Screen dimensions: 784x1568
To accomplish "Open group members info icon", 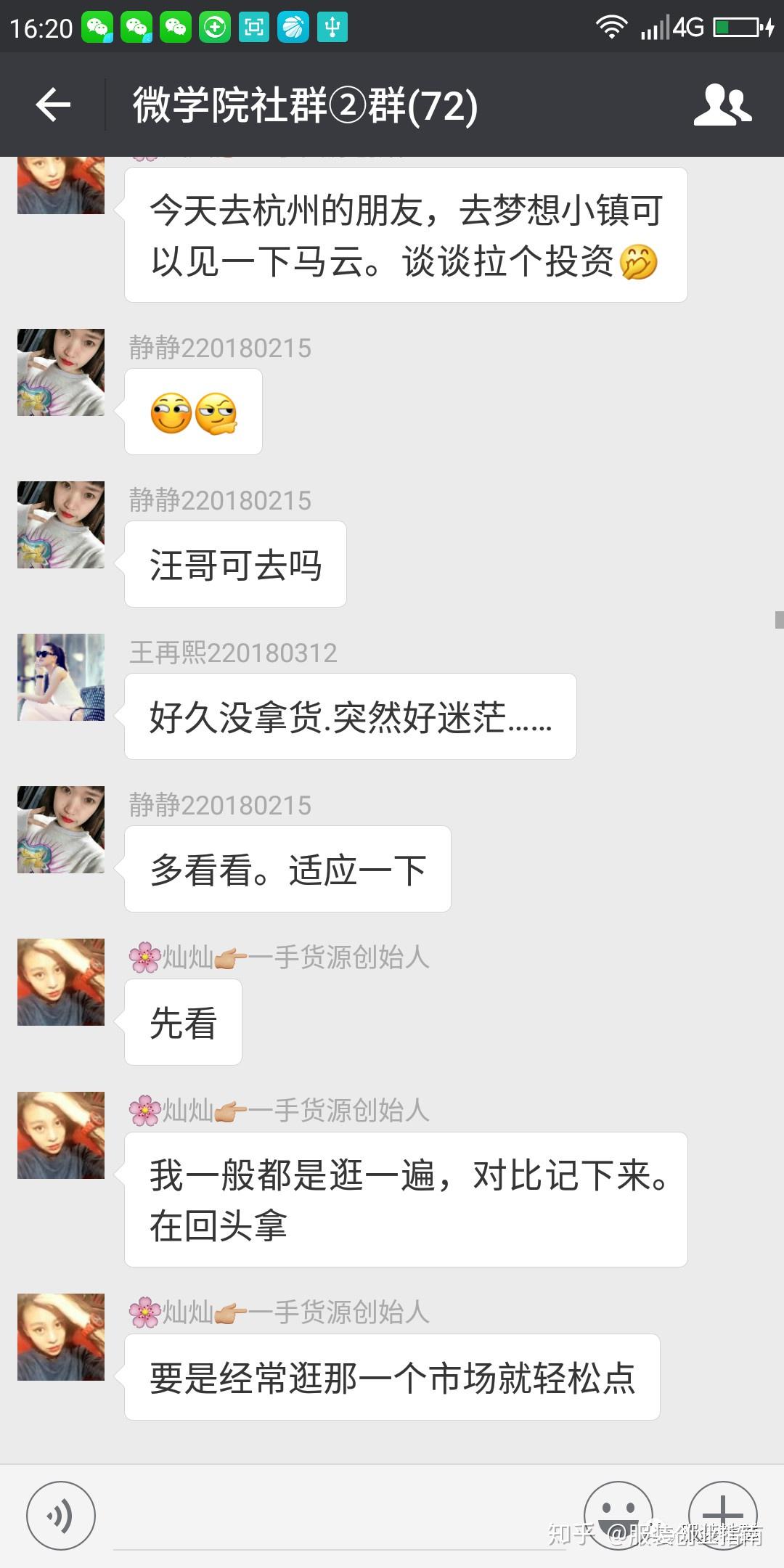I will (722, 106).
